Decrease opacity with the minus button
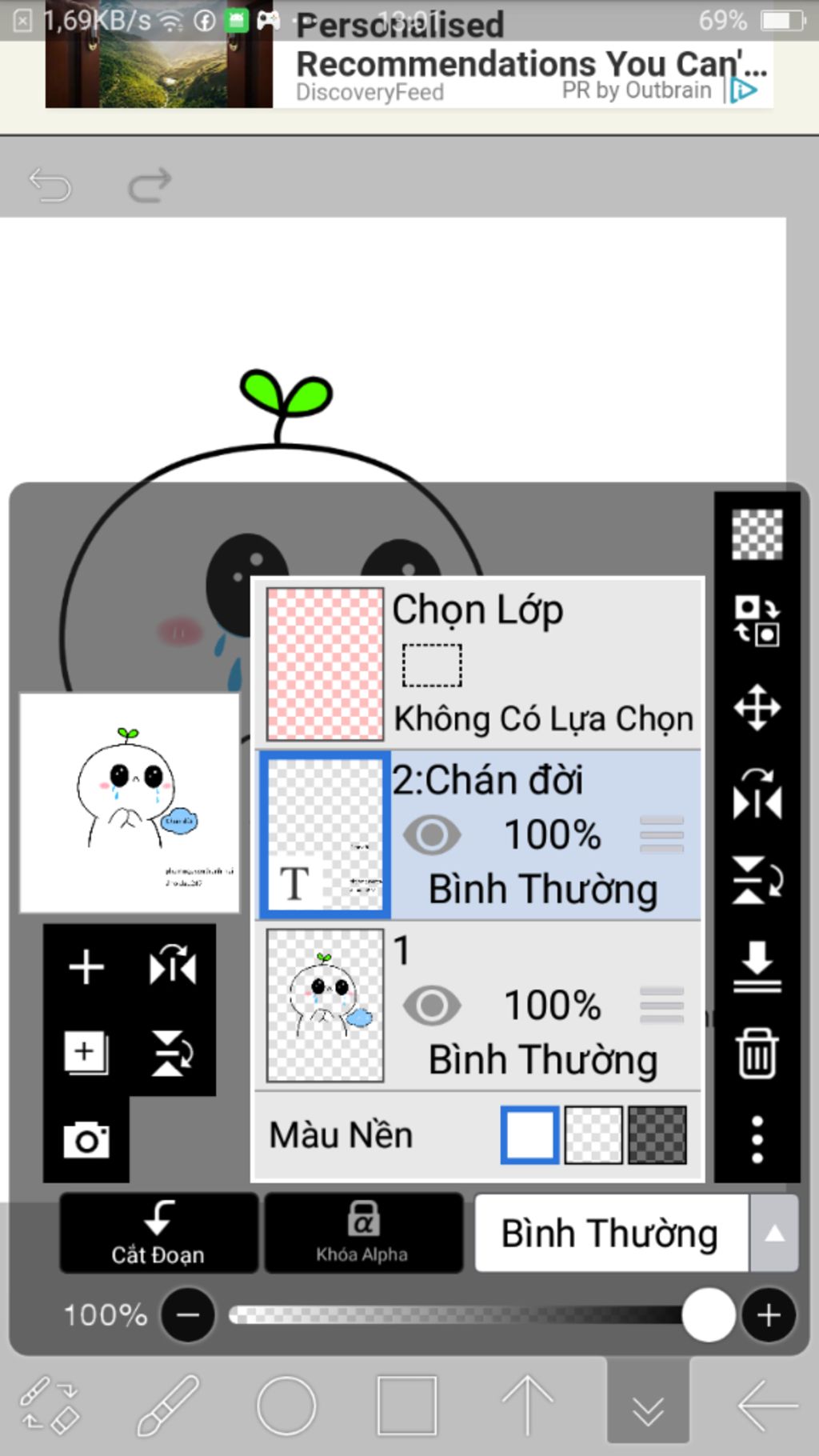 tap(188, 1314)
